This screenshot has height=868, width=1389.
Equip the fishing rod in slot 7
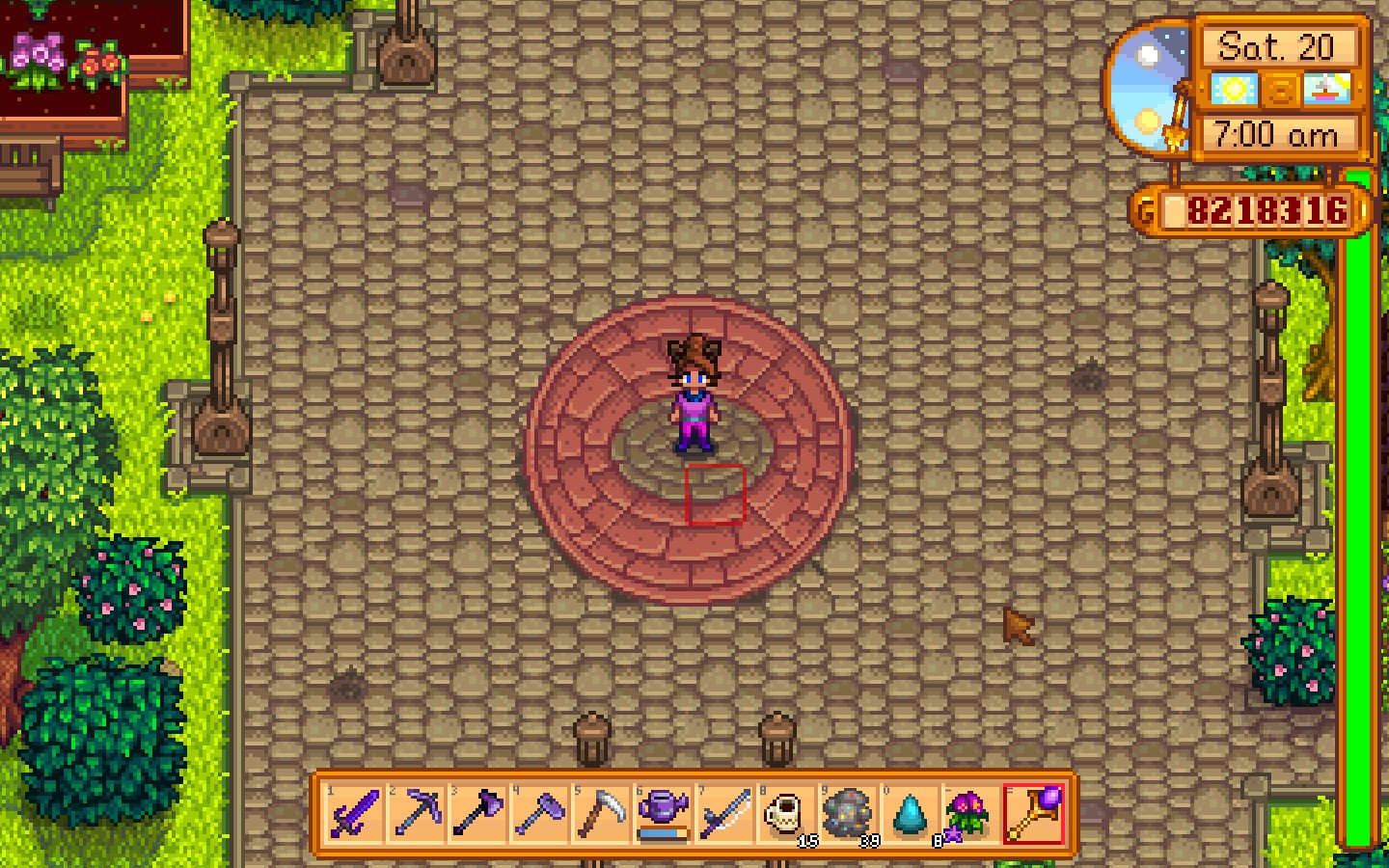click(724, 813)
